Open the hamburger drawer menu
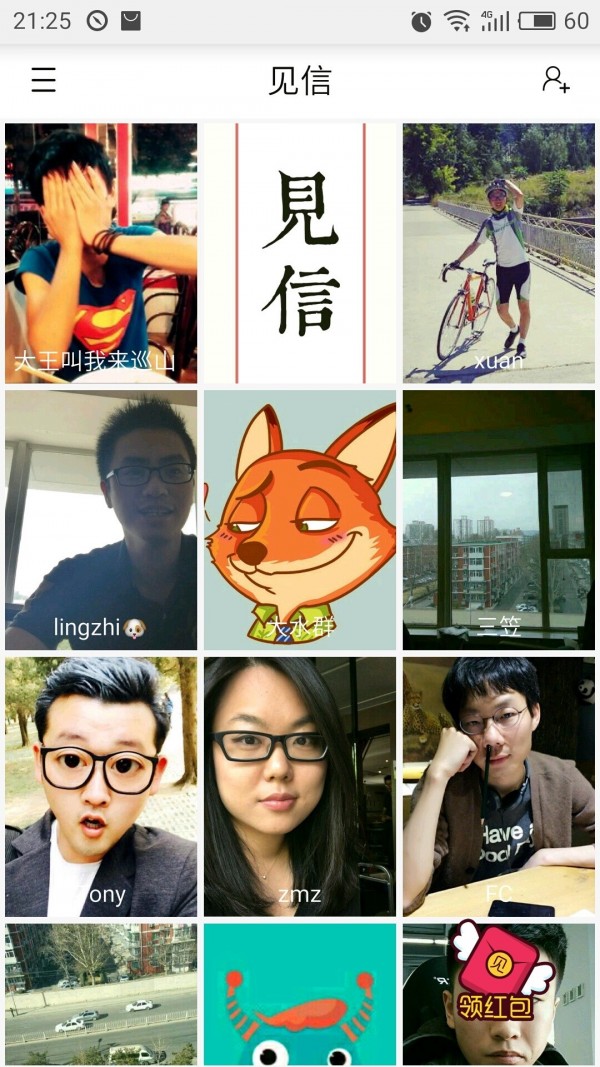Screen dimensions: 600x1067 (43, 80)
